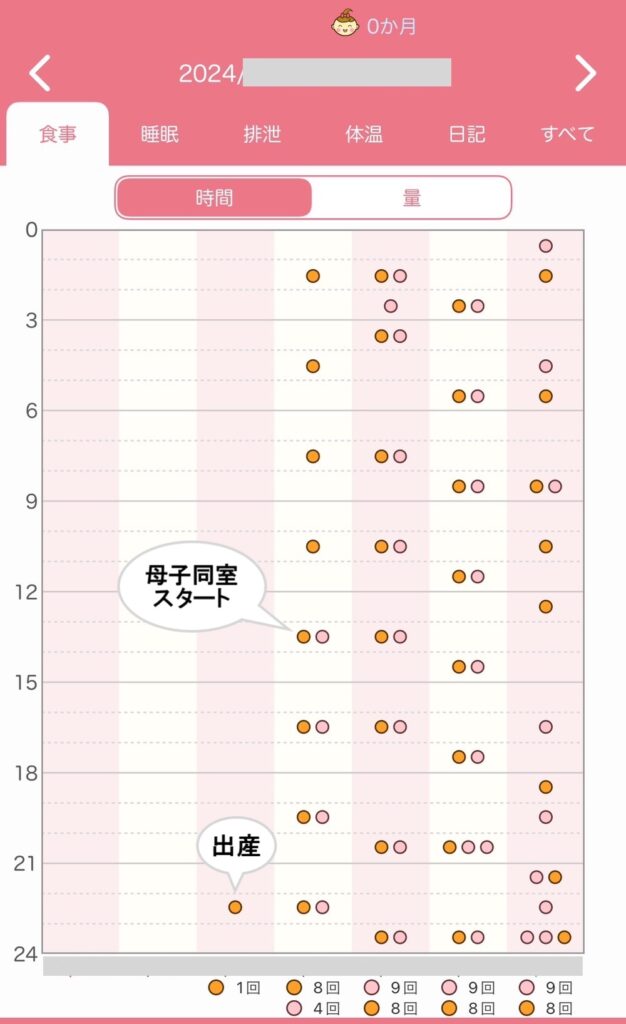Open the 日記 tab

pyautogui.click(x=466, y=134)
